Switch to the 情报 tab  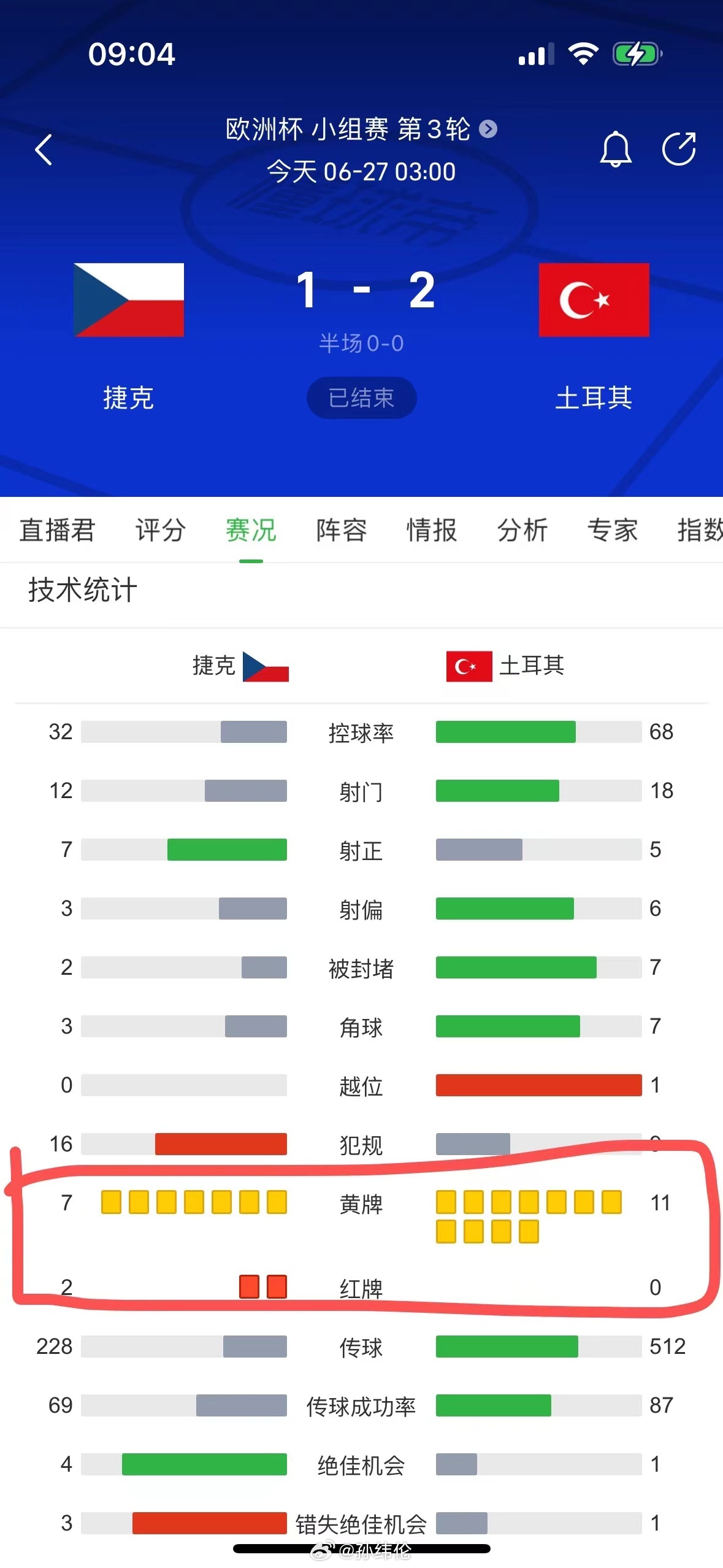[432, 530]
